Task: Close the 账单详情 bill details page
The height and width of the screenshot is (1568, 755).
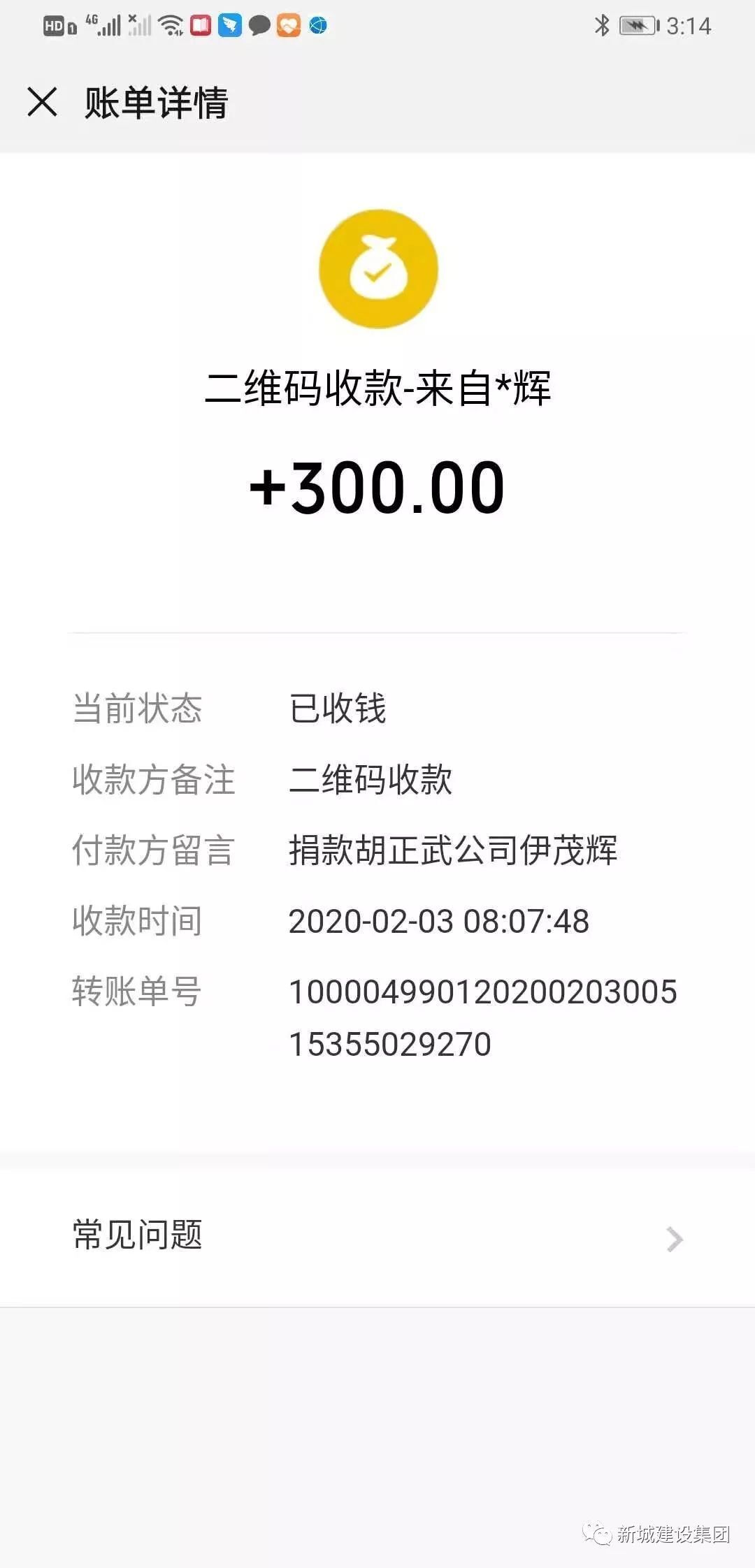Action: point(42,102)
